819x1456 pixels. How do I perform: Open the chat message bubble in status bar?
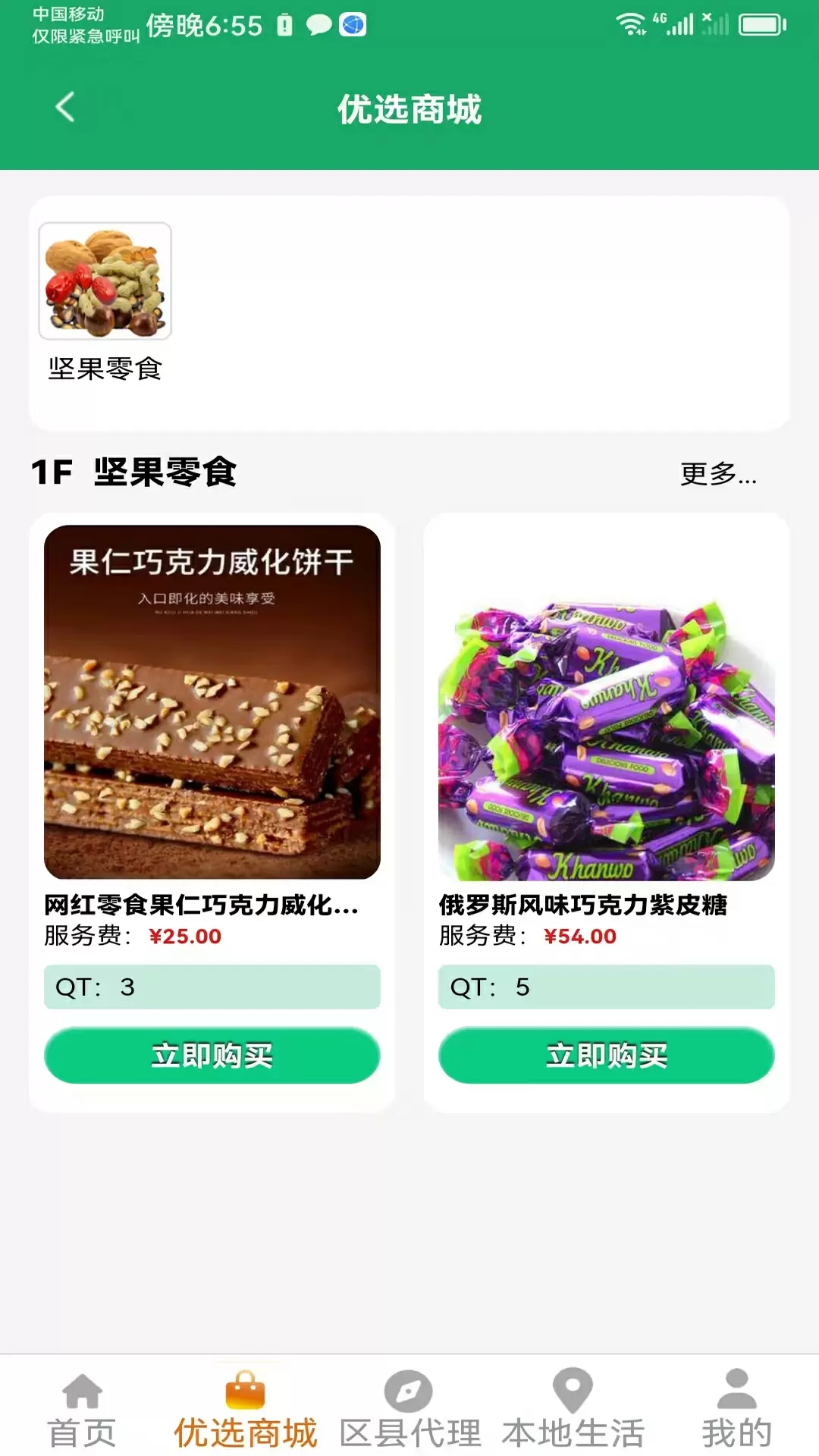[318, 25]
